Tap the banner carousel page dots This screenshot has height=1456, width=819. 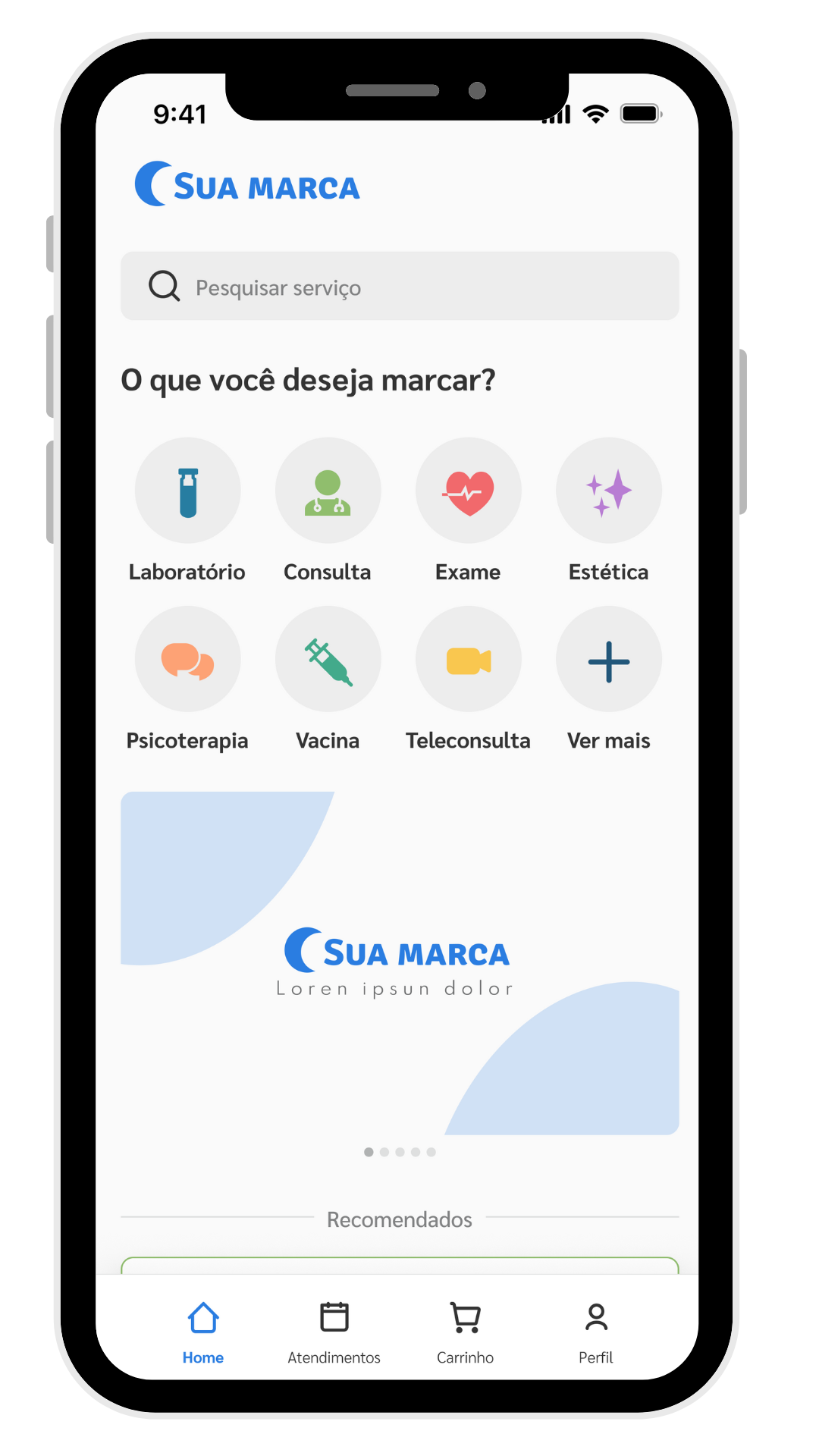tap(400, 1152)
